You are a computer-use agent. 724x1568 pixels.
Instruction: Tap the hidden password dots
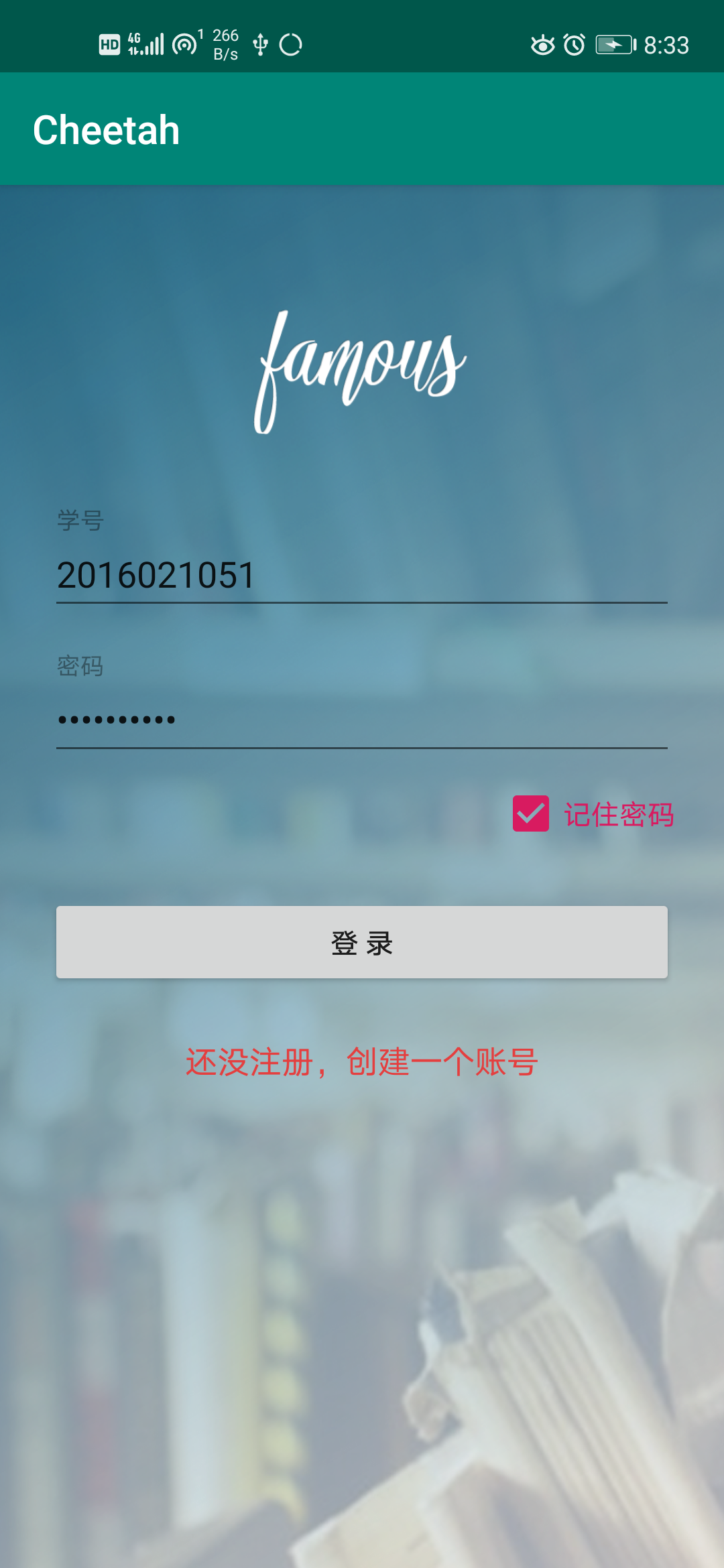pyautogui.click(x=114, y=719)
